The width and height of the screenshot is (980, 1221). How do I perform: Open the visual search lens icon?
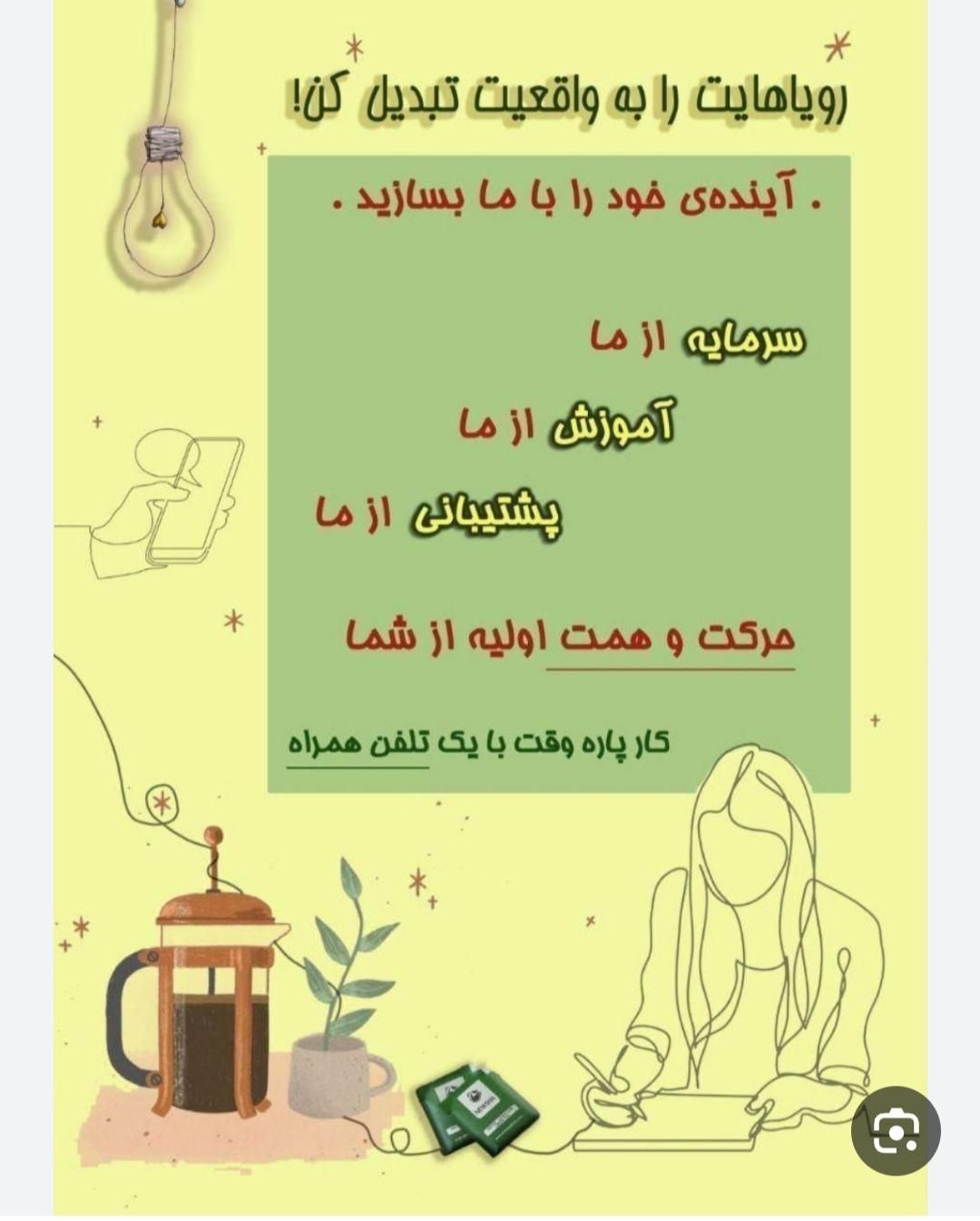tap(896, 1131)
